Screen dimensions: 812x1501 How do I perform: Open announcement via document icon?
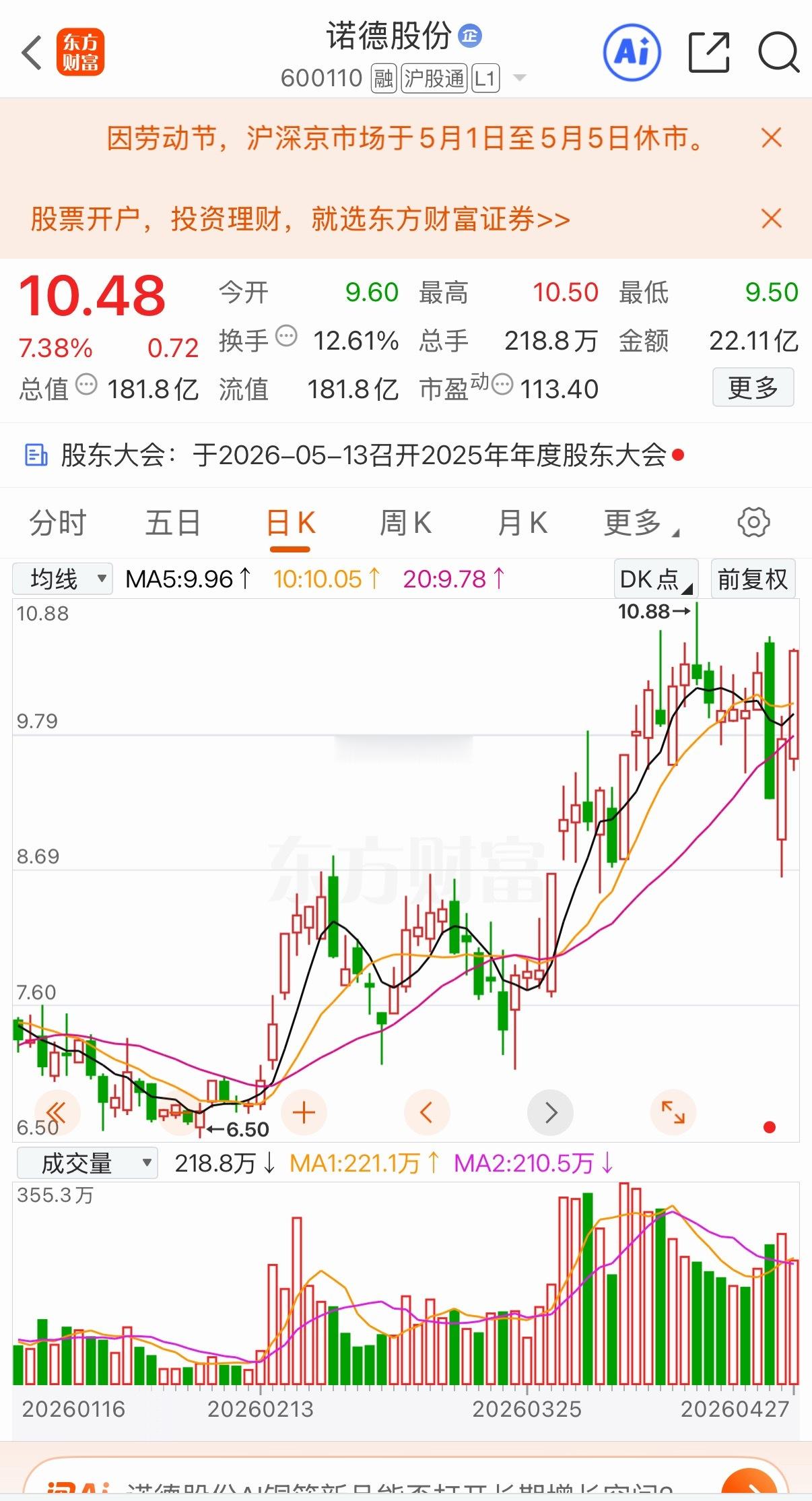35,455
